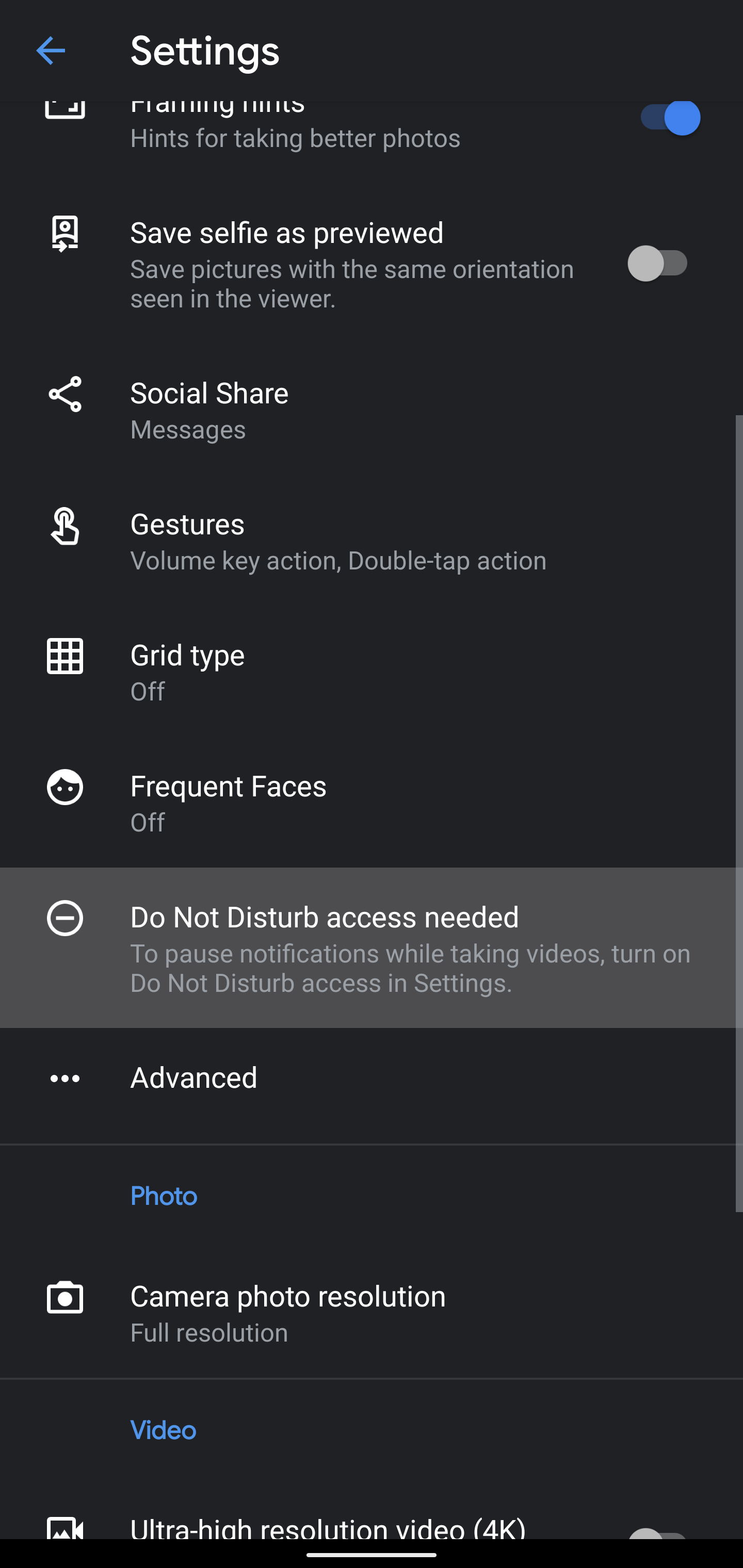The width and height of the screenshot is (743, 1568).
Task: Turn off Framing hints
Action: [x=669, y=118]
